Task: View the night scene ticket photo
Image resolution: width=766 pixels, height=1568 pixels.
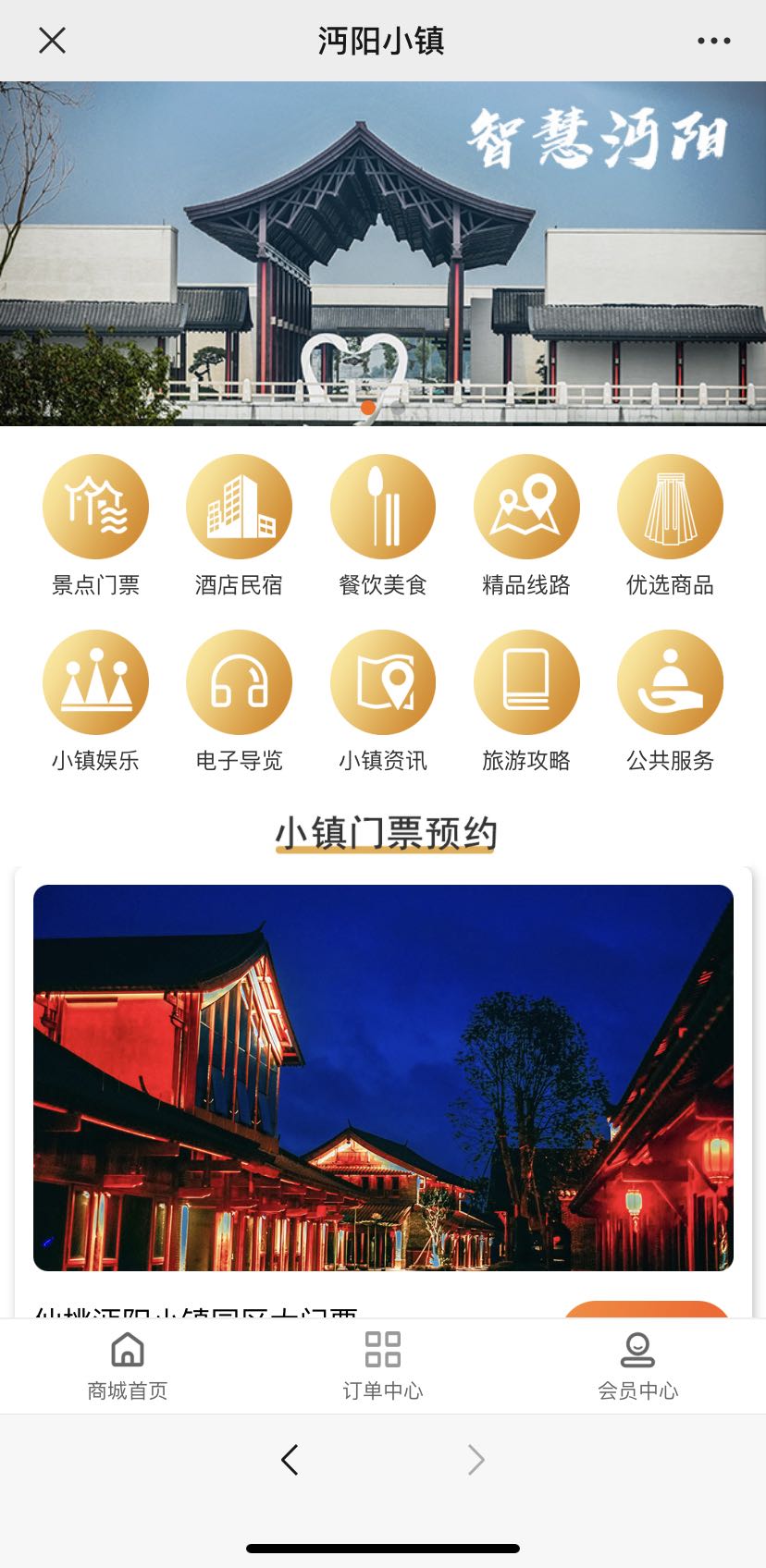Action: (x=383, y=1077)
